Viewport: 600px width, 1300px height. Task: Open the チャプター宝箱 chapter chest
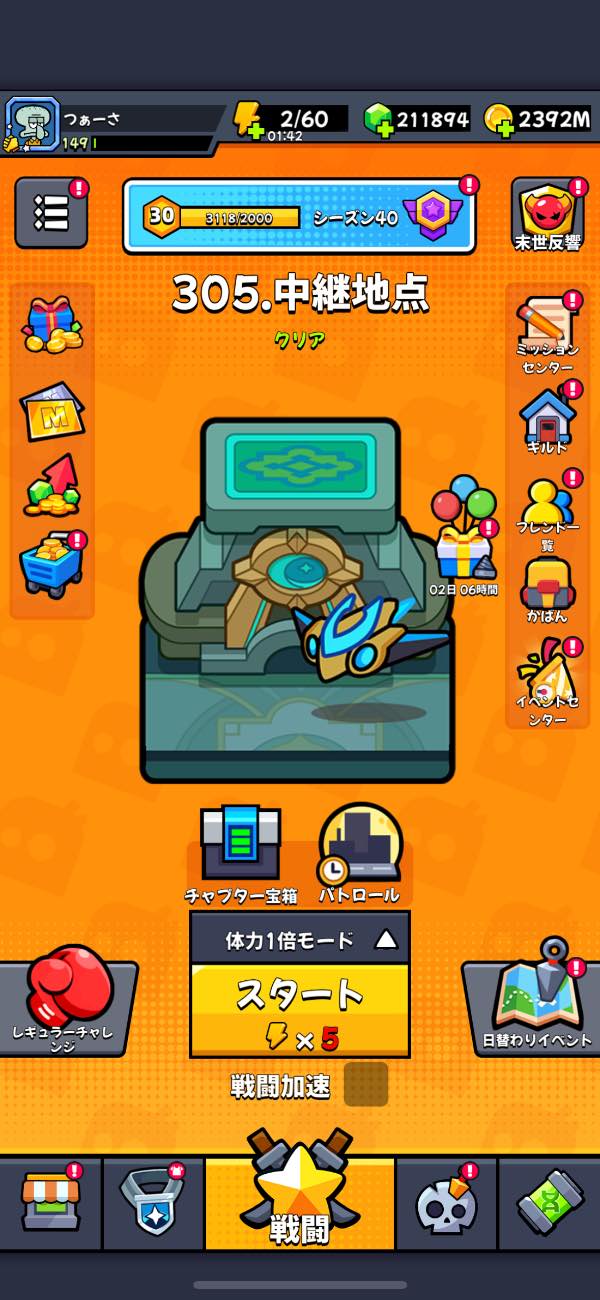[x=241, y=850]
